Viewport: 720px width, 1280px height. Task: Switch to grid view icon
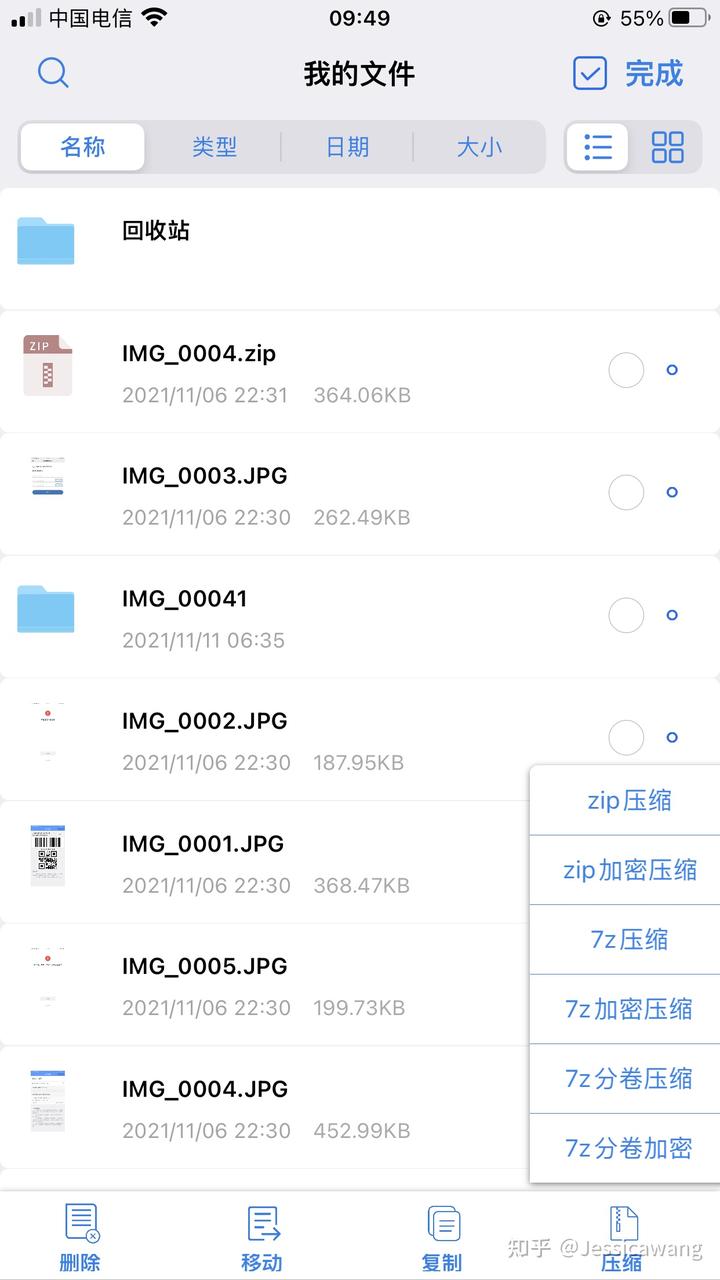(668, 146)
